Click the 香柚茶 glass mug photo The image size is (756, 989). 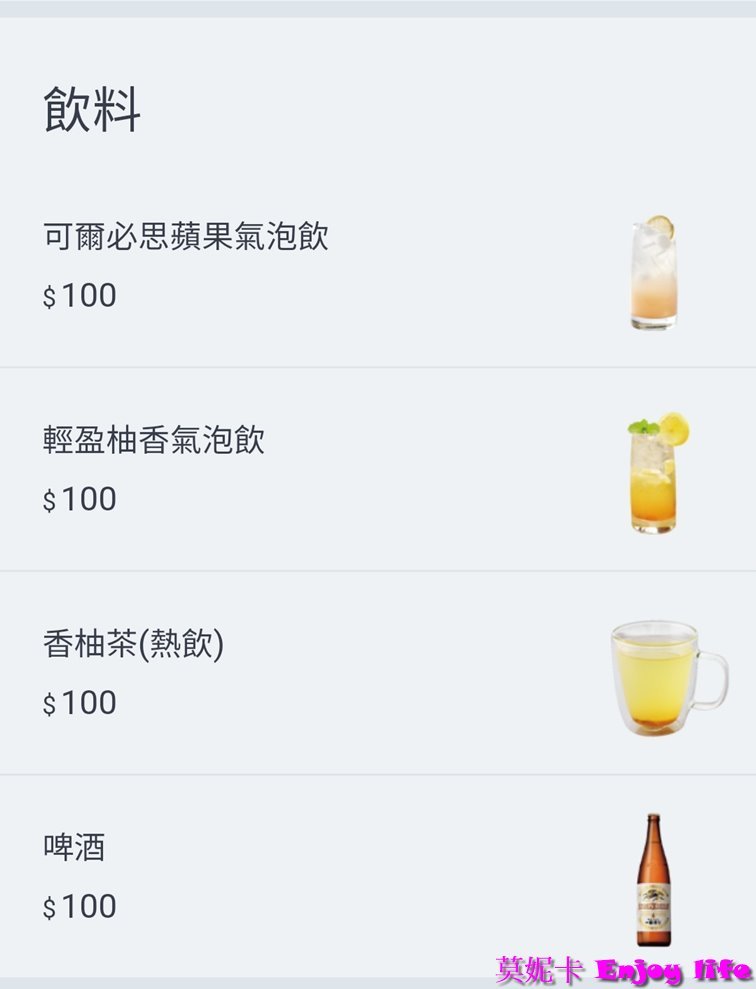pyautogui.click(x=655, y=678)
